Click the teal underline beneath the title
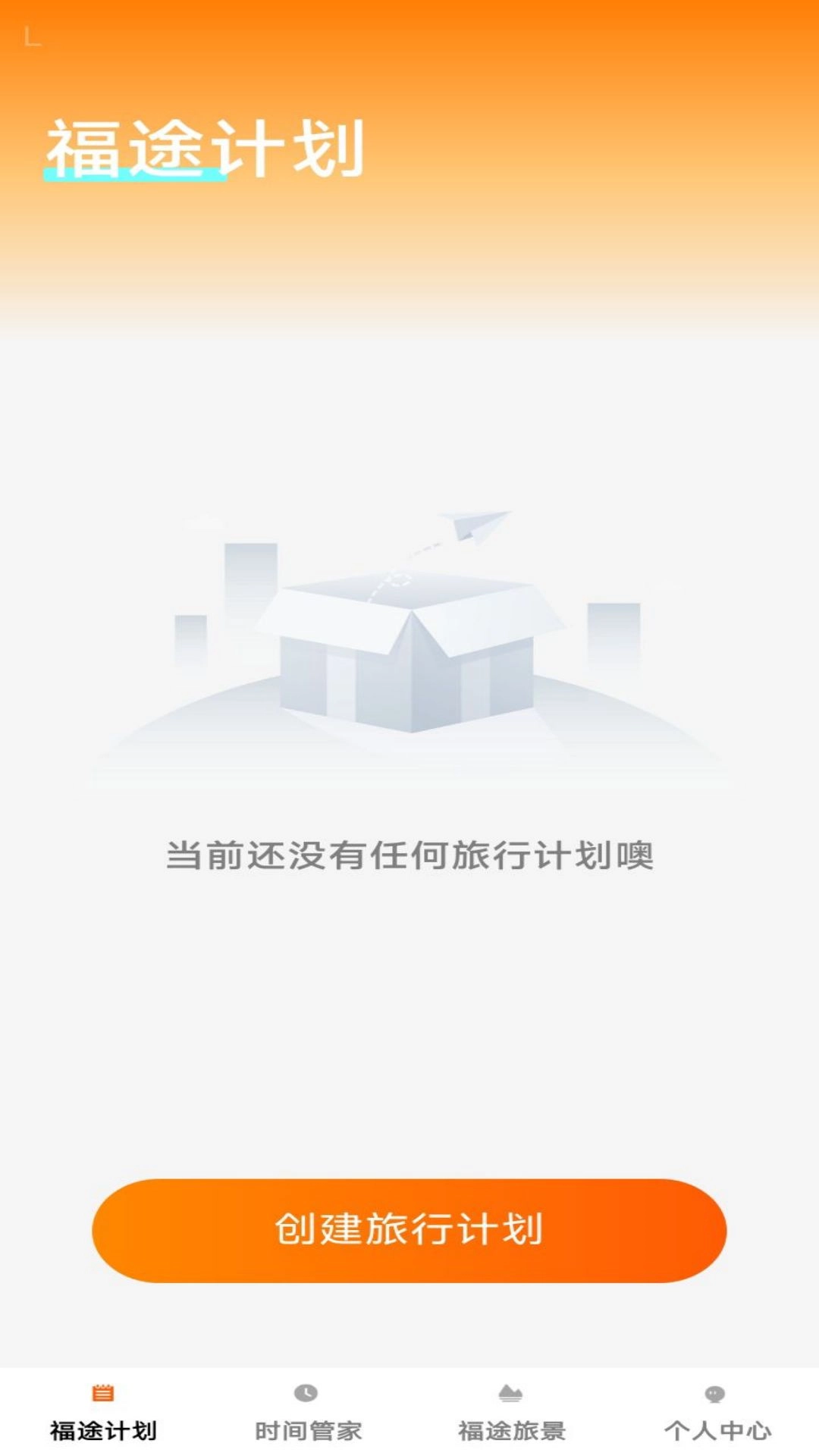 click(x=136, y=176)
